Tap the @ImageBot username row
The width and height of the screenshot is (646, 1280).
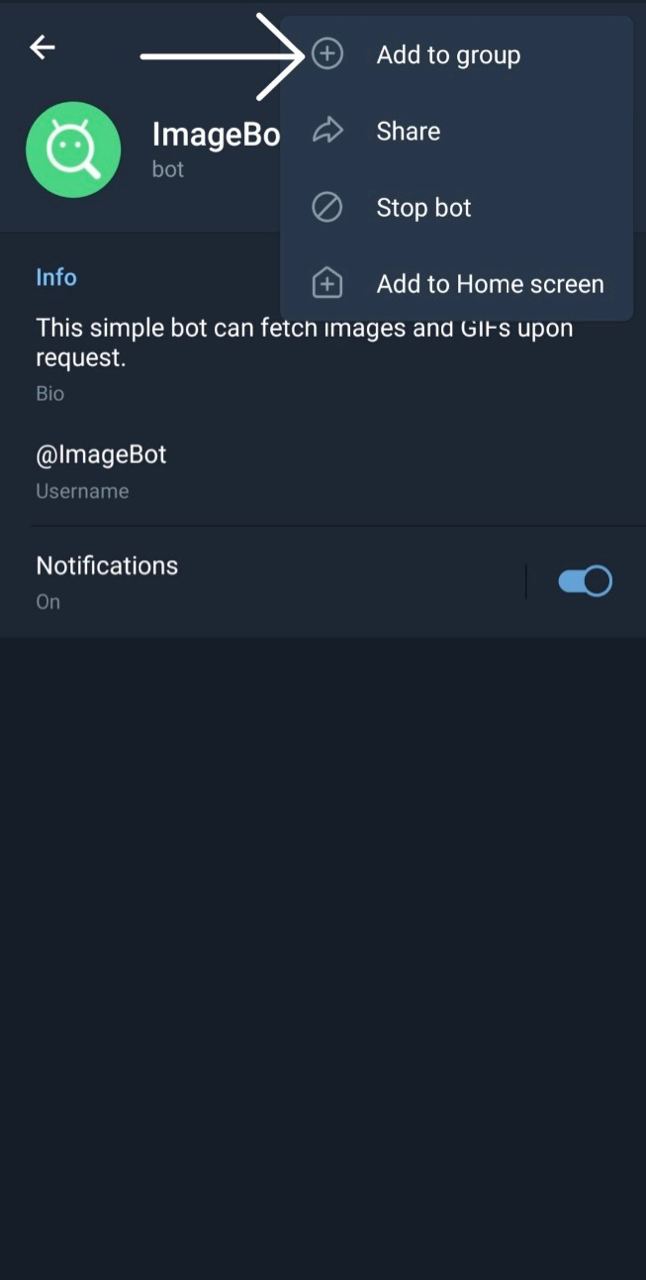[323, 471]
